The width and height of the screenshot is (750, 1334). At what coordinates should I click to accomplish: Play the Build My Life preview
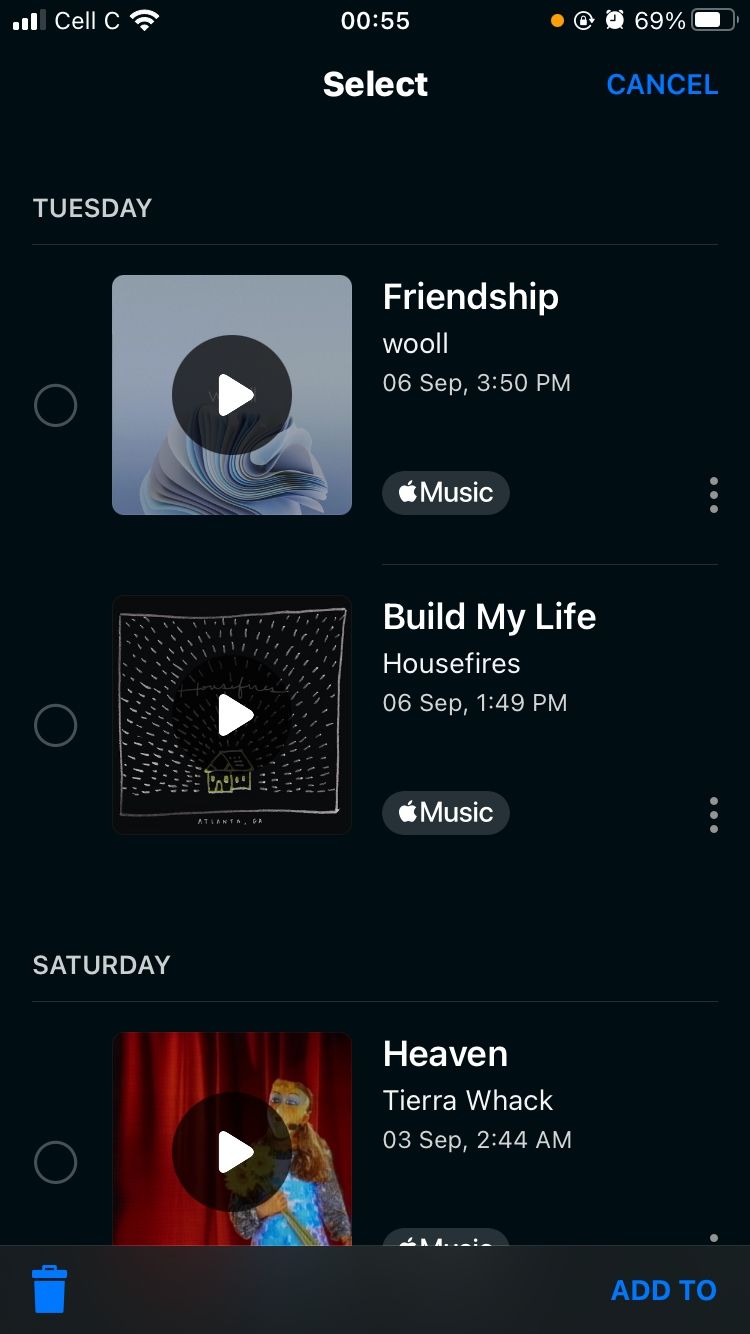pyautogui.click(x=232, y=715)
